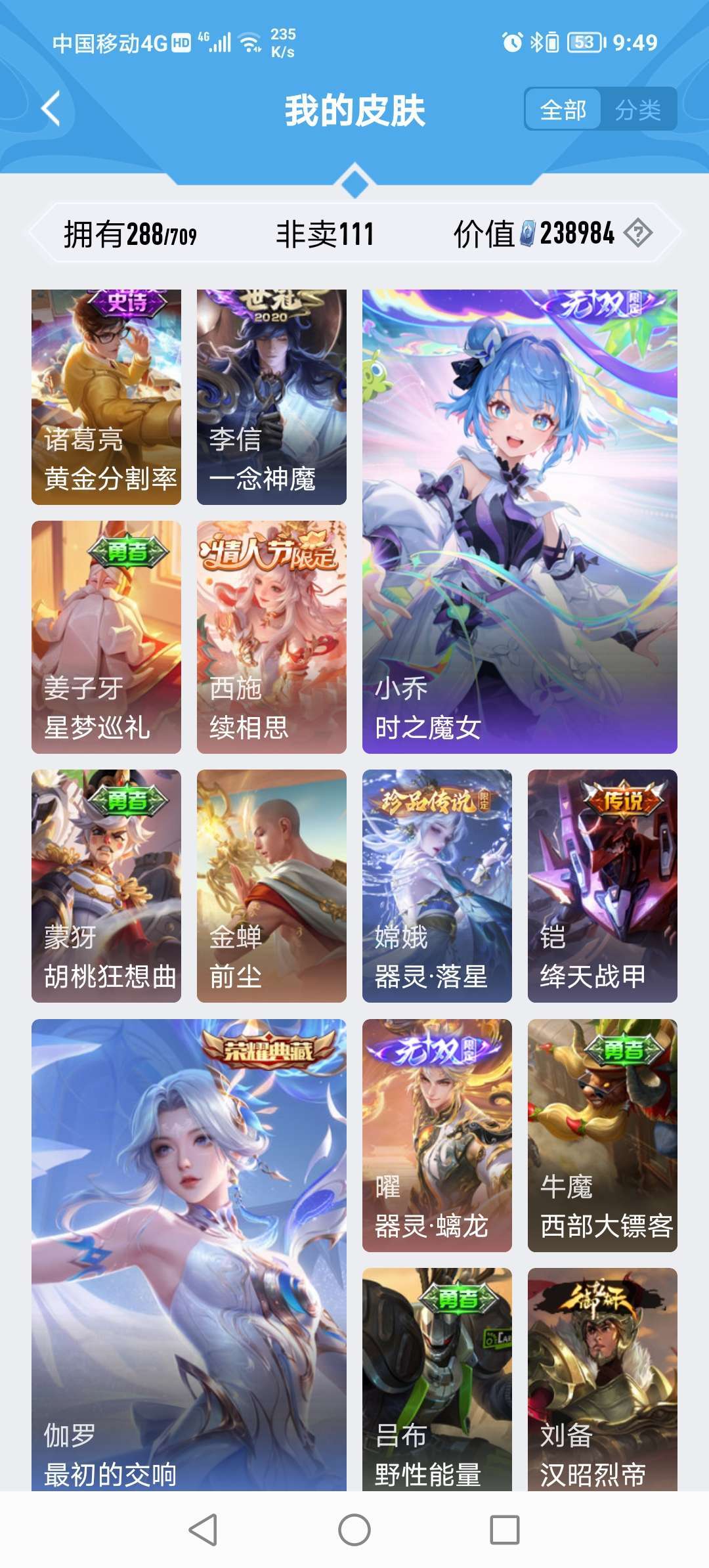
Task: Go back using the top-left arrow
Action: pos(51,108)
